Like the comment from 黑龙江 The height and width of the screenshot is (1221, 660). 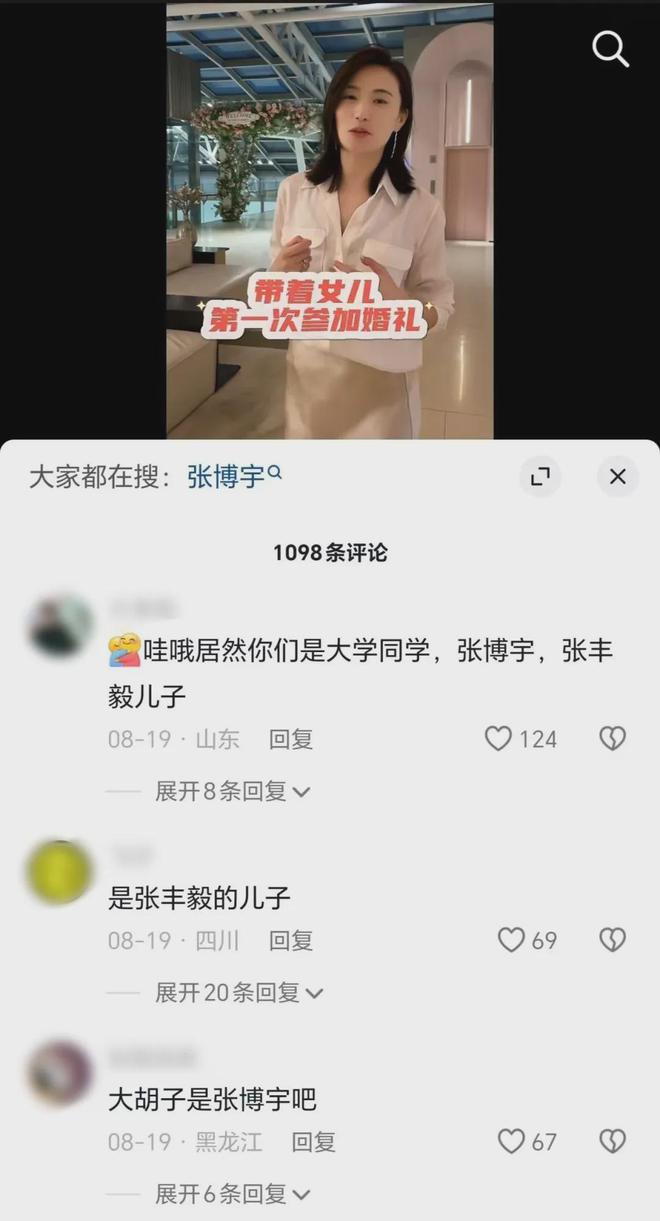[511, 1141]
